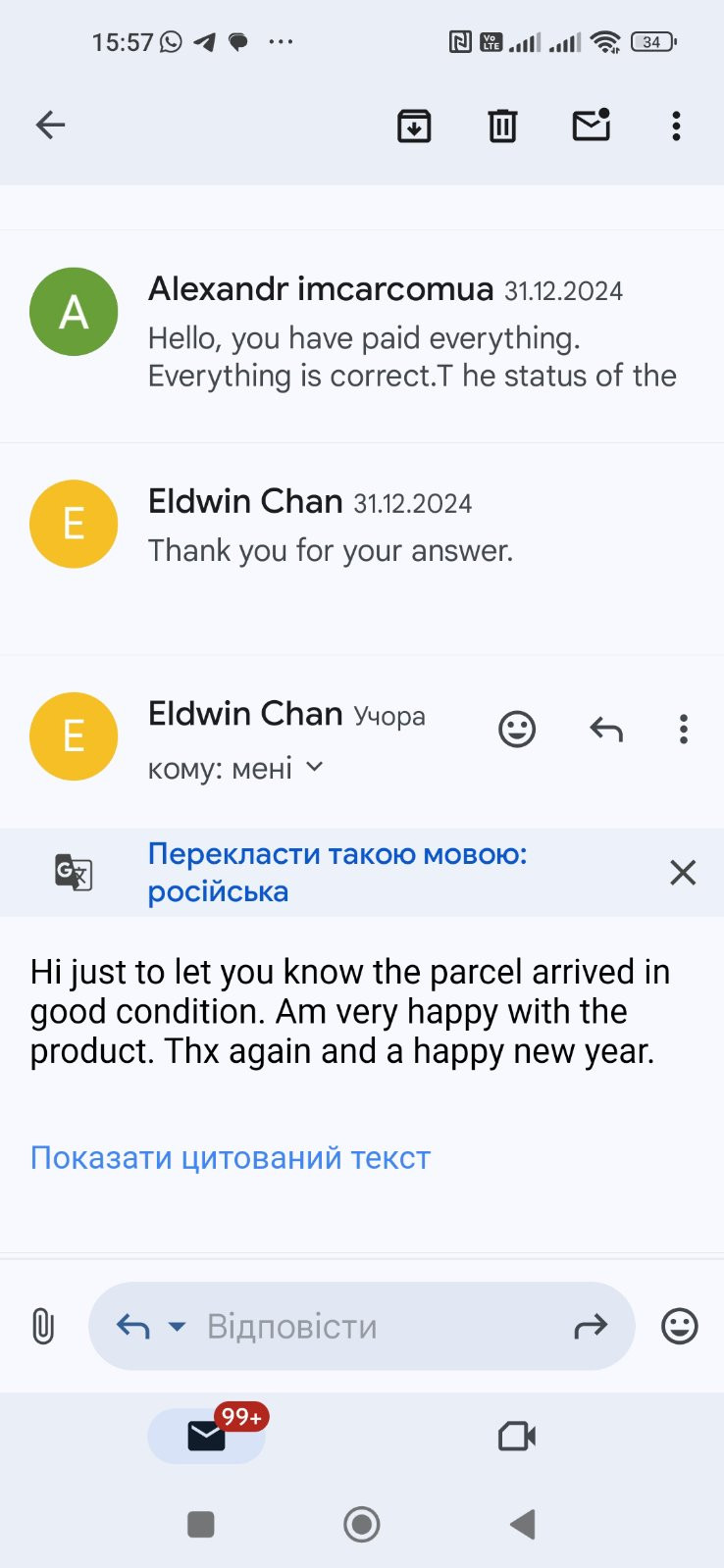Viewport: 724px width, 1568px height.
Task: Translate message via 'Перекласти такою мовою: російська'
Action: coord(336,872)
